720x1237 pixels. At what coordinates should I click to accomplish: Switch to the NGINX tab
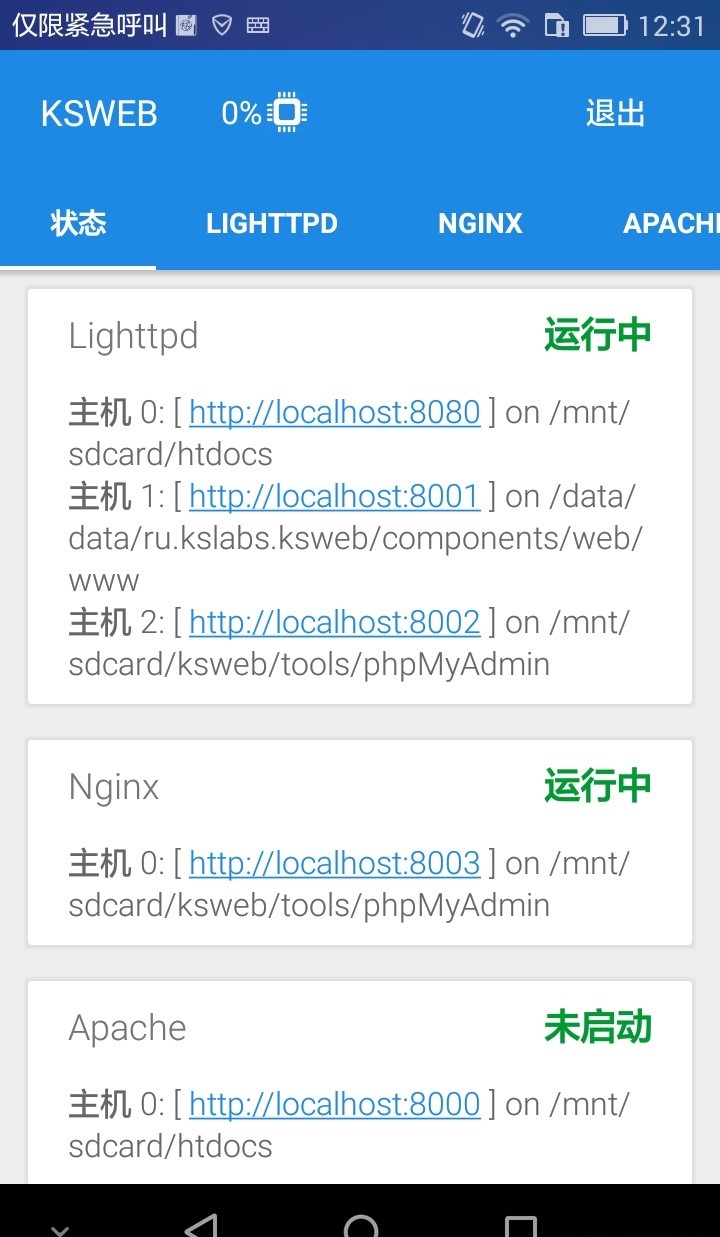480,223
